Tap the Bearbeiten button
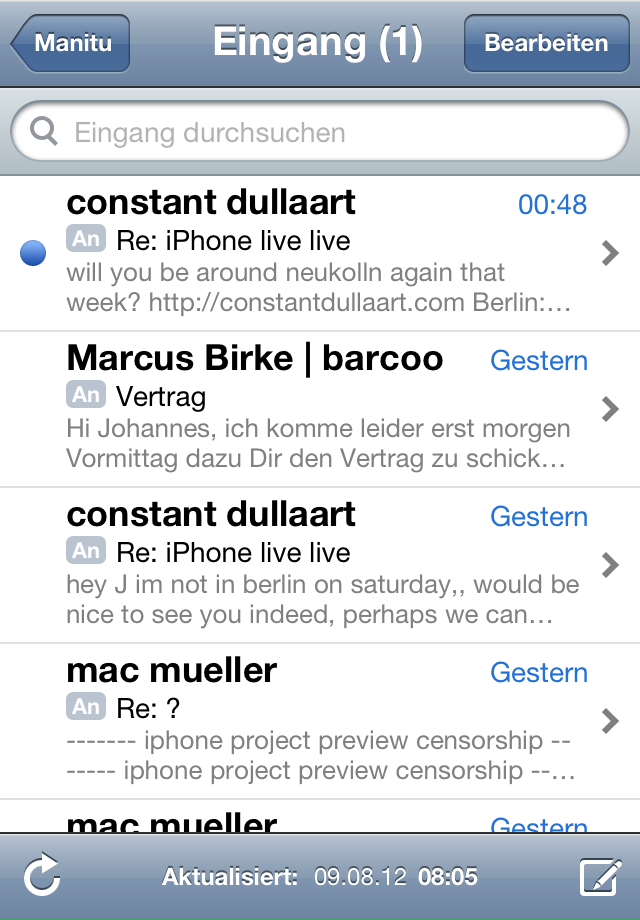This screenshot has height=920, width=640. [545, 44]
